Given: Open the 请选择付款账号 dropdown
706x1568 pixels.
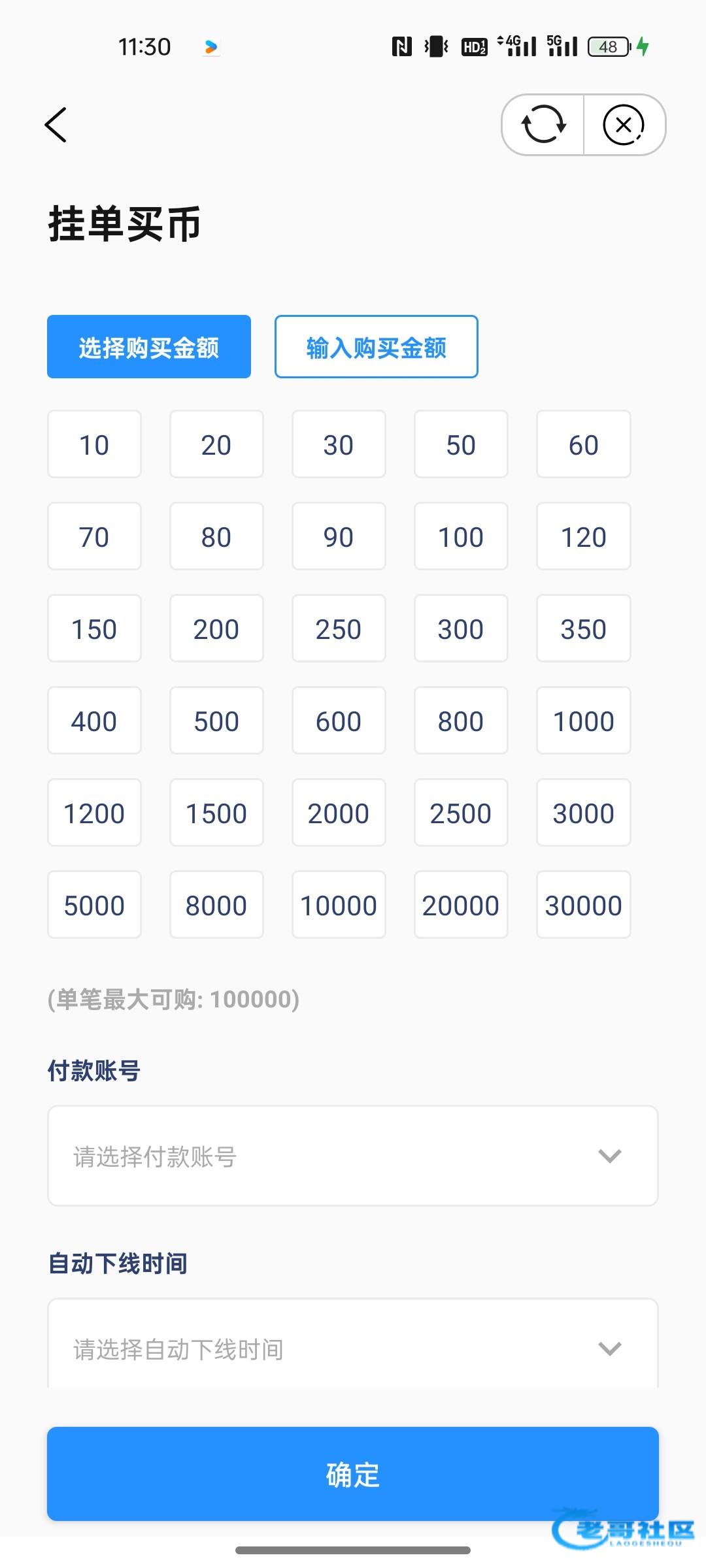Looking at the screenshot, I should click(353, 1156).
